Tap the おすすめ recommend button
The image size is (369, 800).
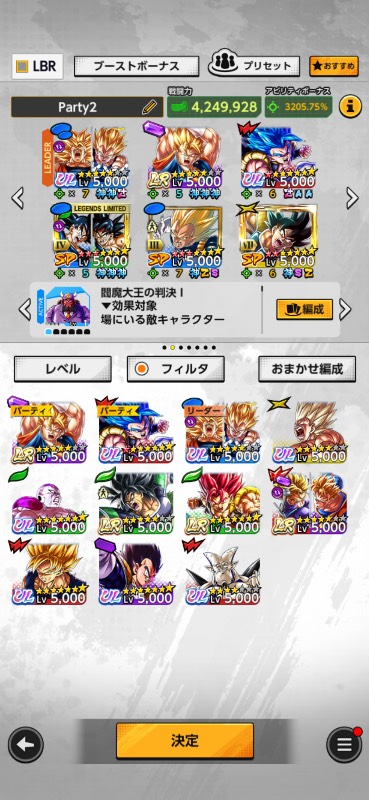click(334, 66)
